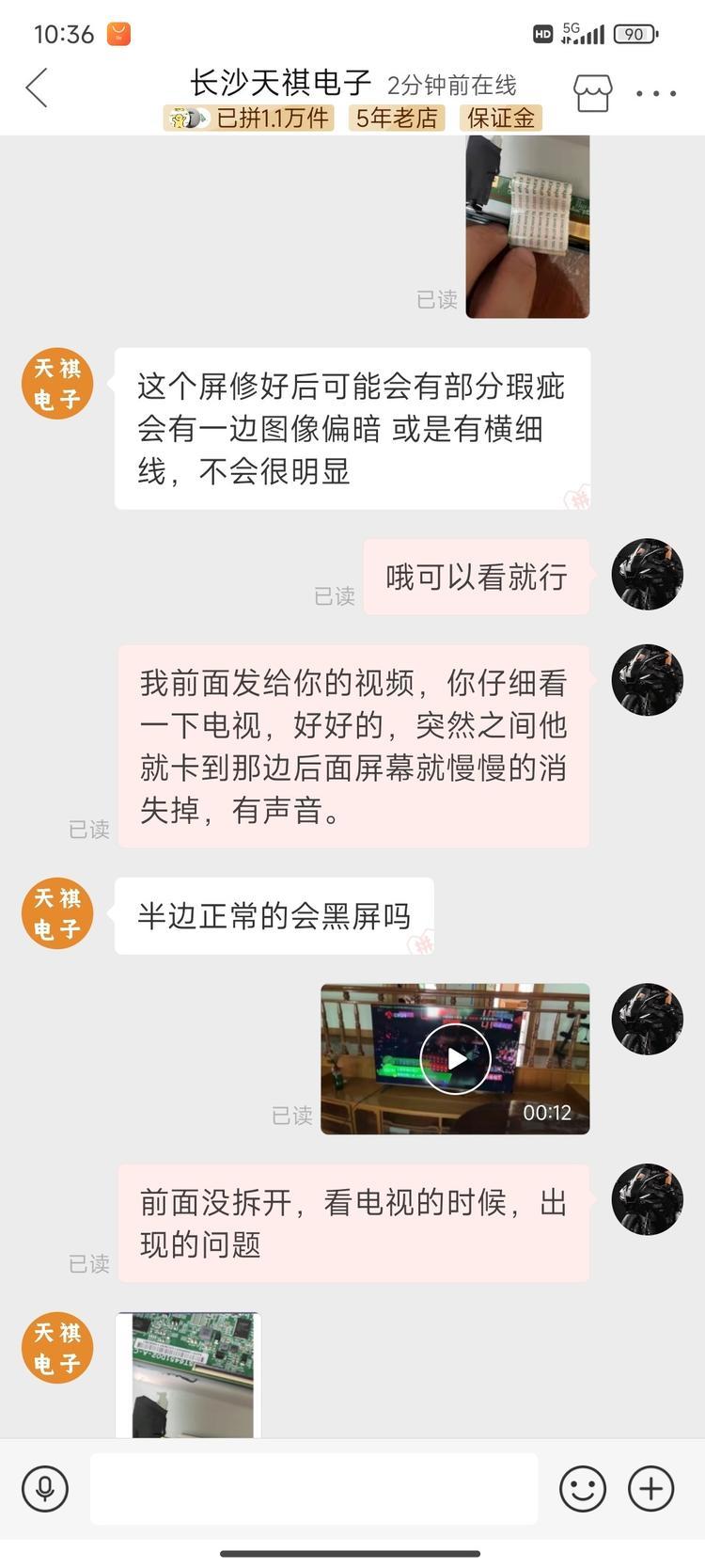The image size is (705, 1568).
Task: View the circuit board photo from seller
Action: (187, 1374)
